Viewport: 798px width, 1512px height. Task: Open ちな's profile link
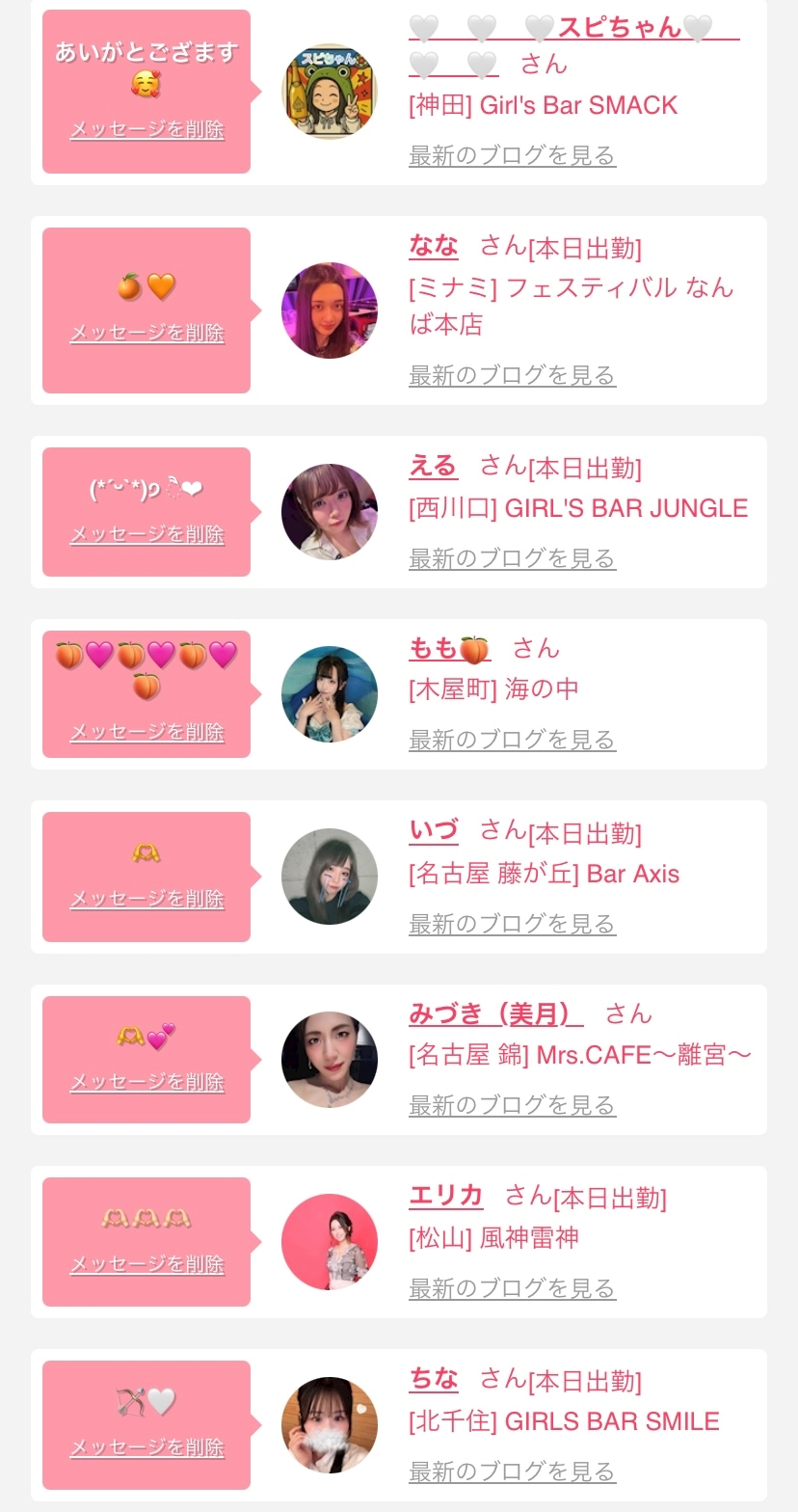(x=433, y=1379)
